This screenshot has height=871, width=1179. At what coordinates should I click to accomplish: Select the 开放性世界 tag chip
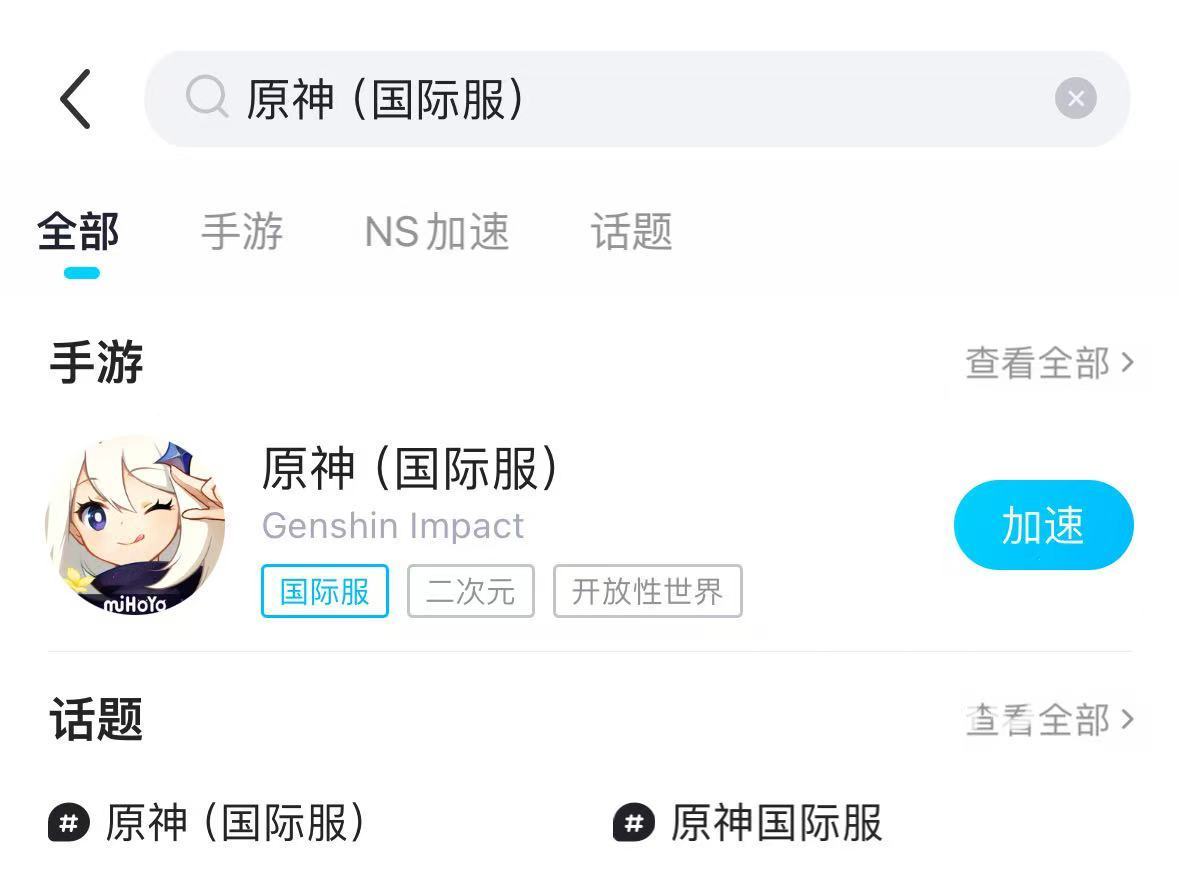[647, 591]
